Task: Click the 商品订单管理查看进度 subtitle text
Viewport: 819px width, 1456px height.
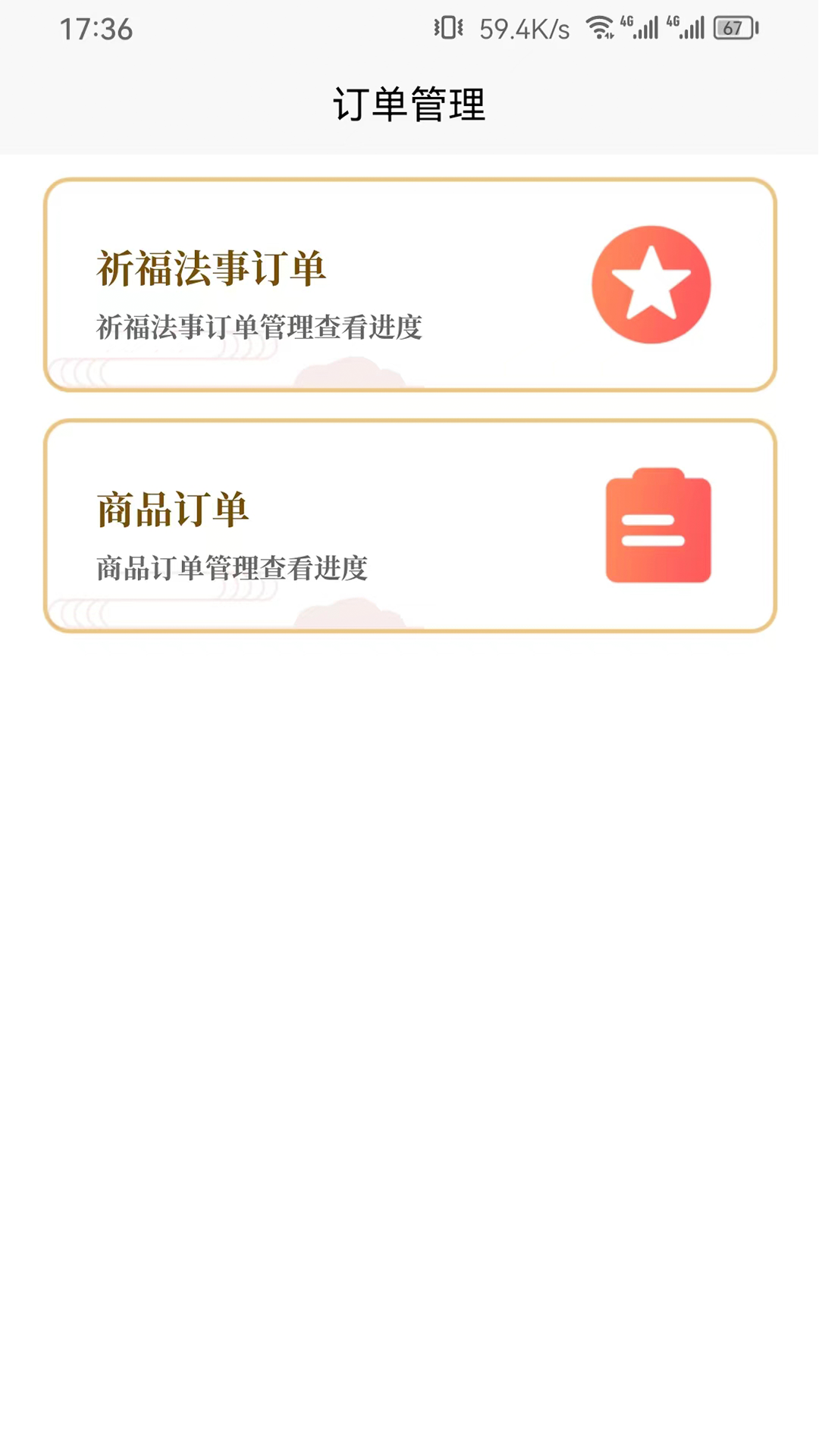Action: [232, 567]
